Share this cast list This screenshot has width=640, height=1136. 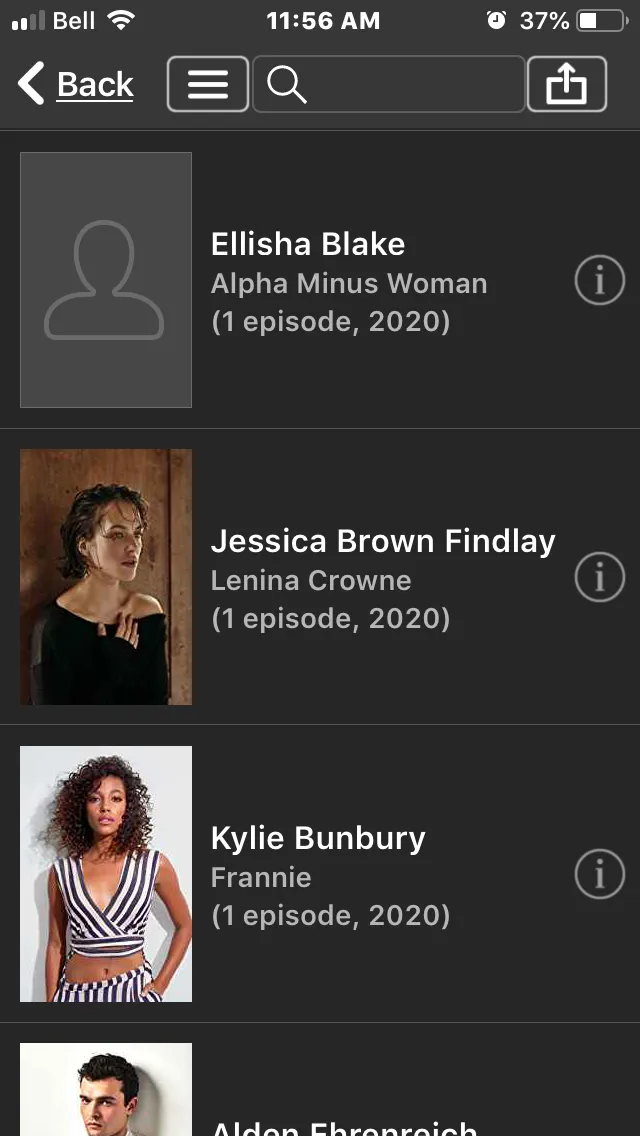566,84
